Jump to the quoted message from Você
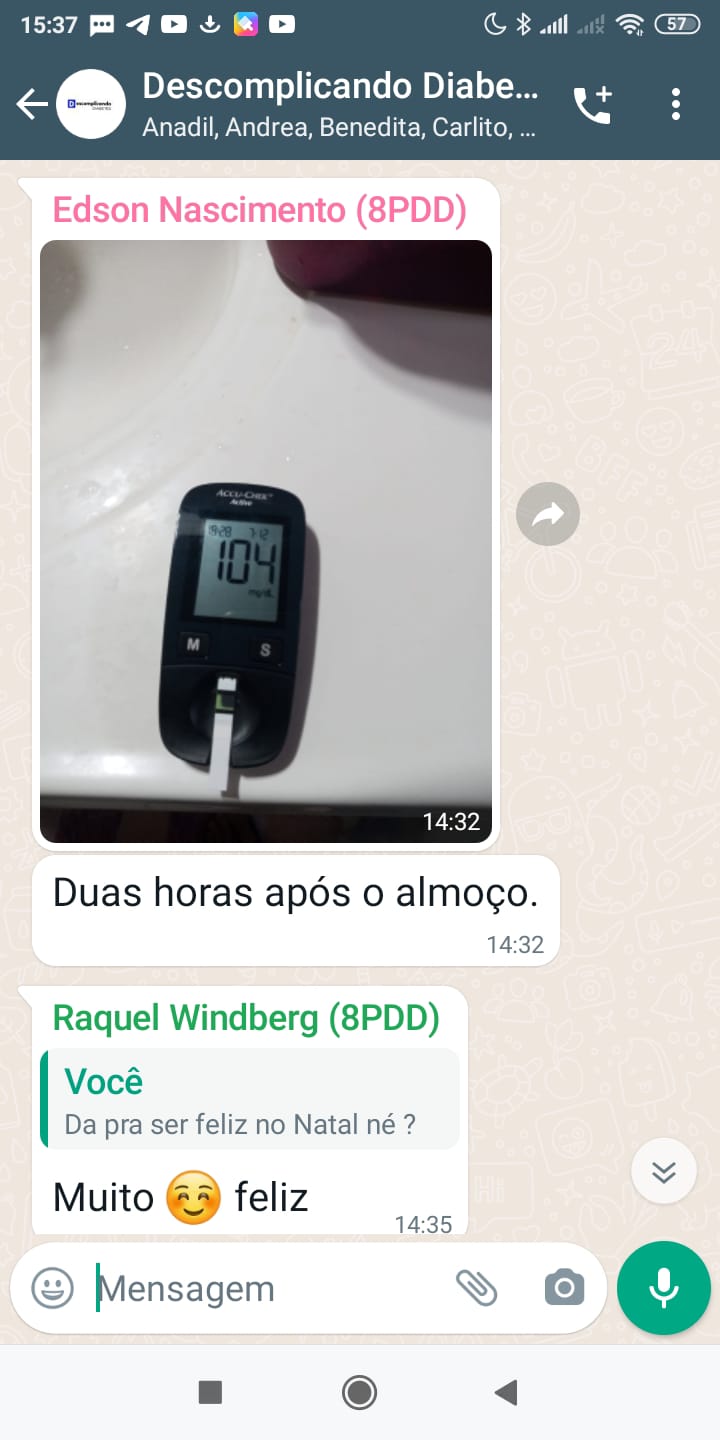The height and width of the screenshot is (1440, 720). pyautogui.click(x=250, y=1100)
